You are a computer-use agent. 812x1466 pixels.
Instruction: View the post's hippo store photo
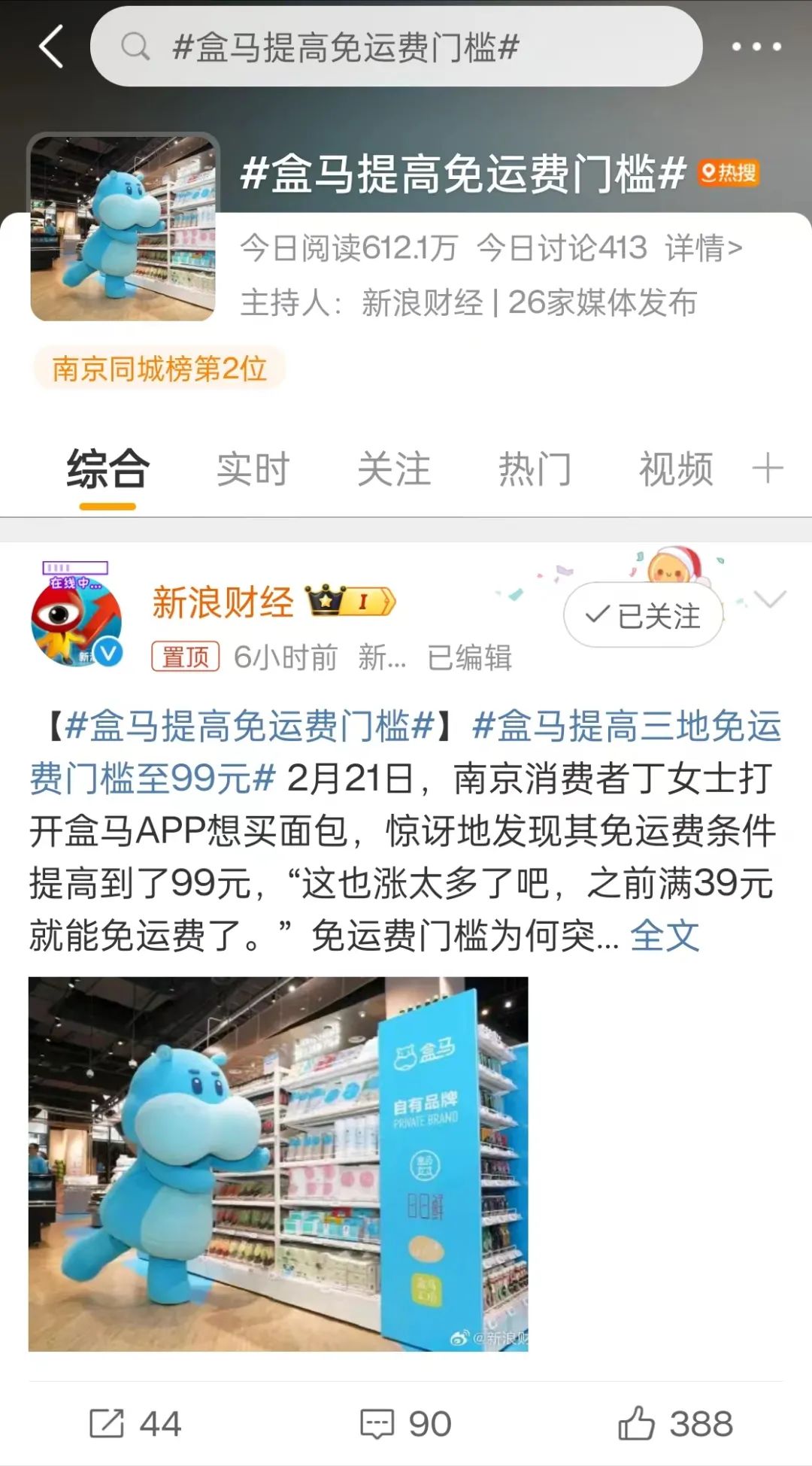coord(278,1163)
